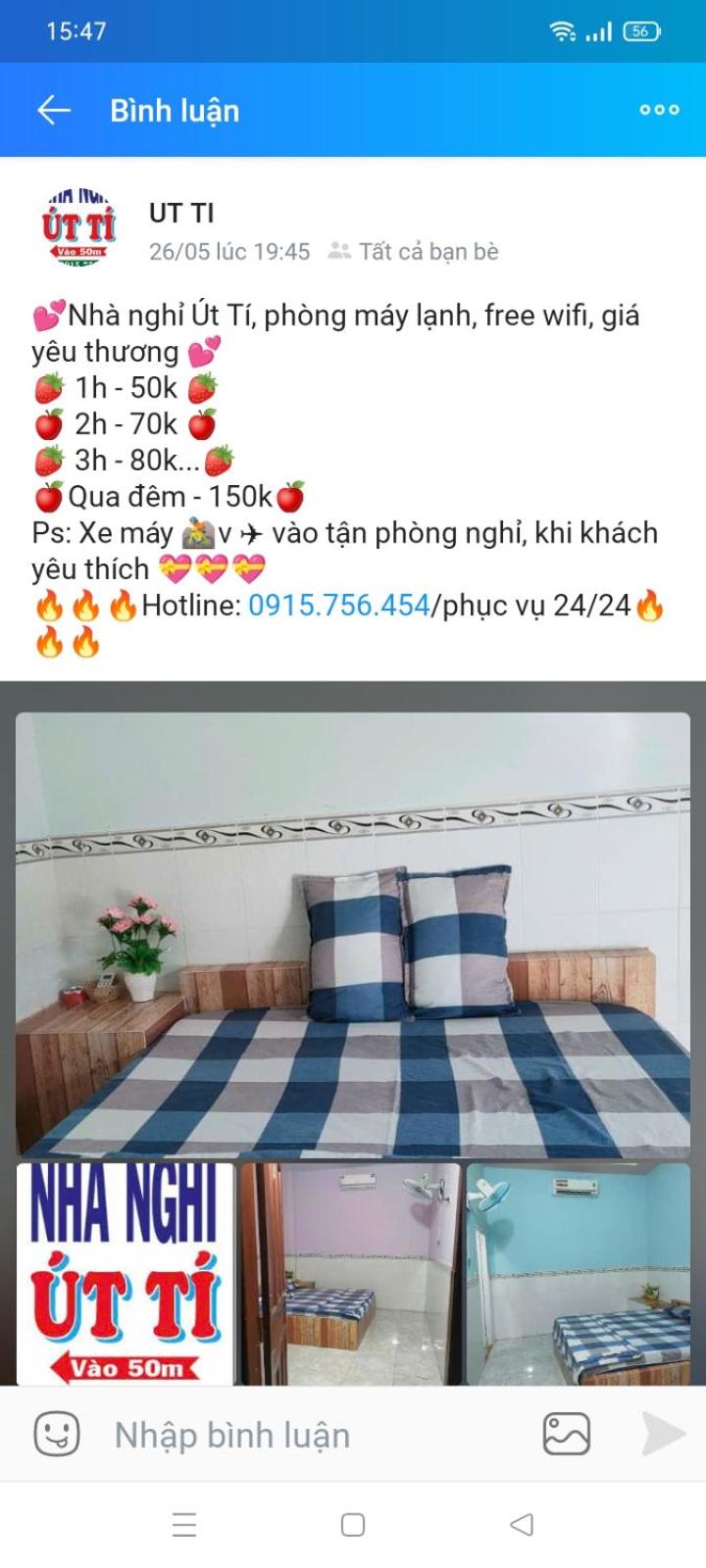Screen dimensions: 706x1568
Task: Open the UT TI profile name
Action: (181, 213)
